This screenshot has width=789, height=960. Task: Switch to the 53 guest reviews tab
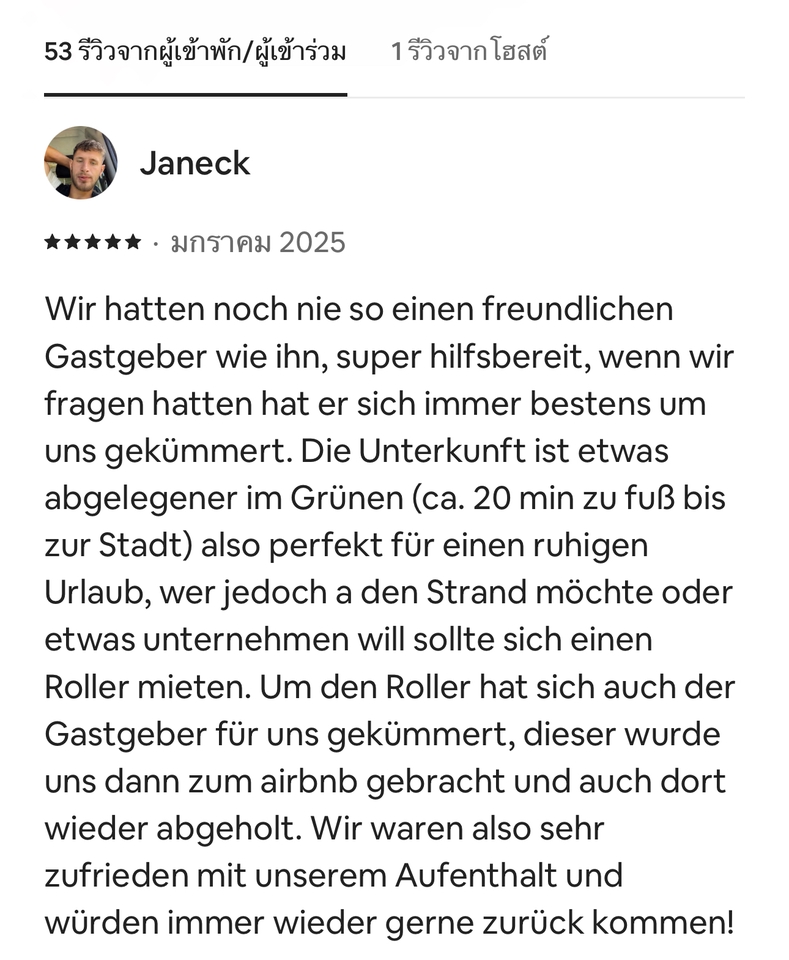[195, 52]
